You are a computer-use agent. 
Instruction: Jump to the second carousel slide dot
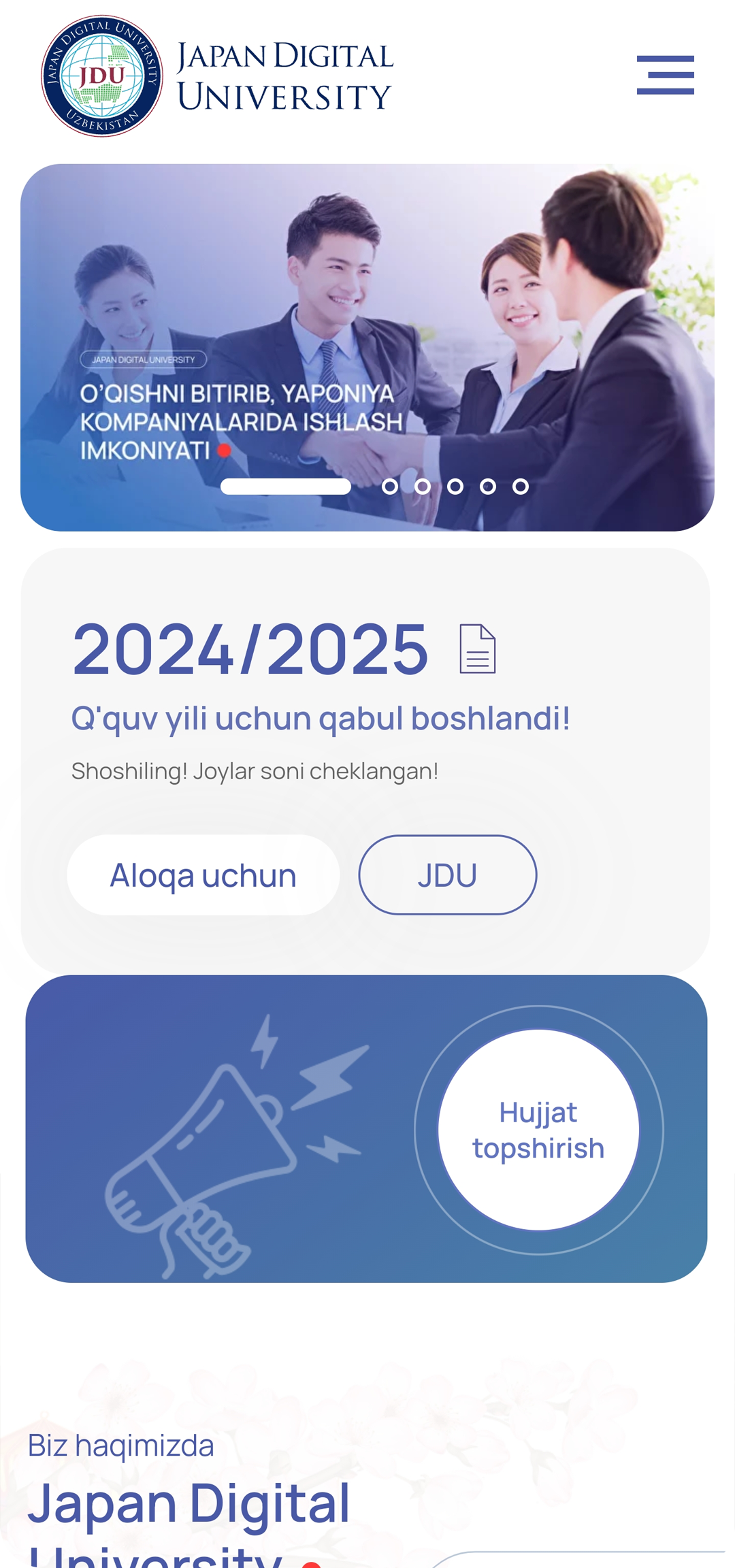390,487
